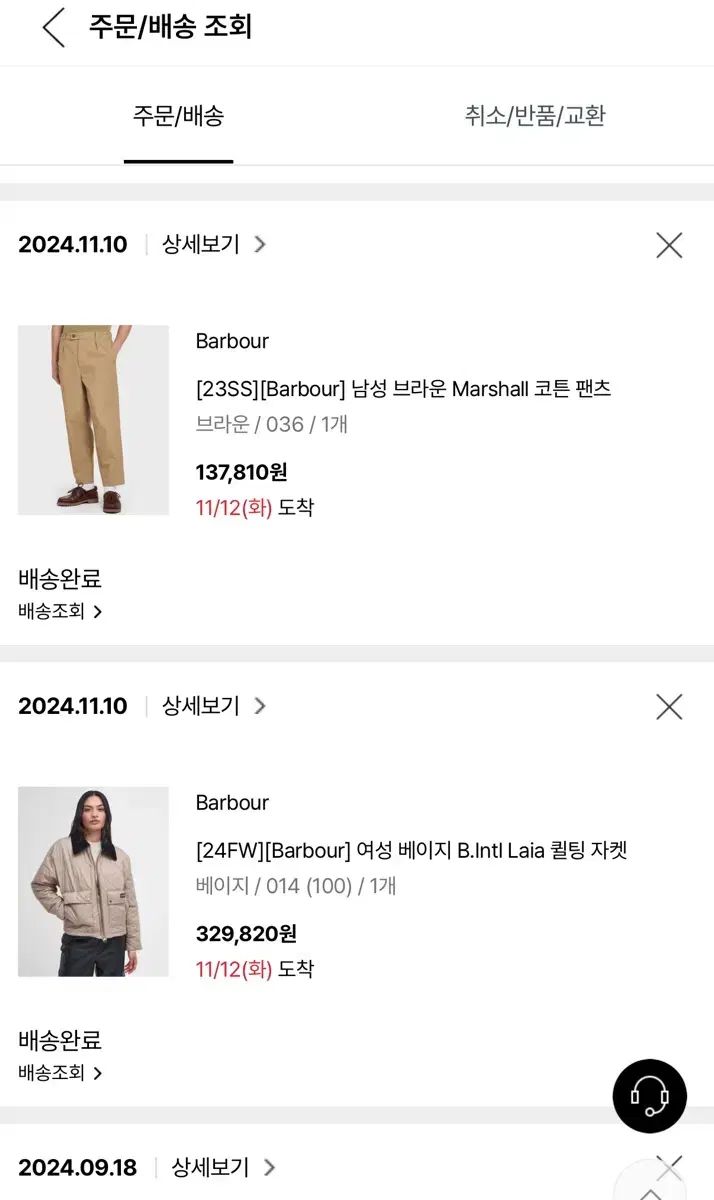Image resolution: width=714 pixels, height=1200 pixels.
Task: Track delivery (배송조회) for Marshall 코튼 팬츠
Action: click(x=60, y=611)
